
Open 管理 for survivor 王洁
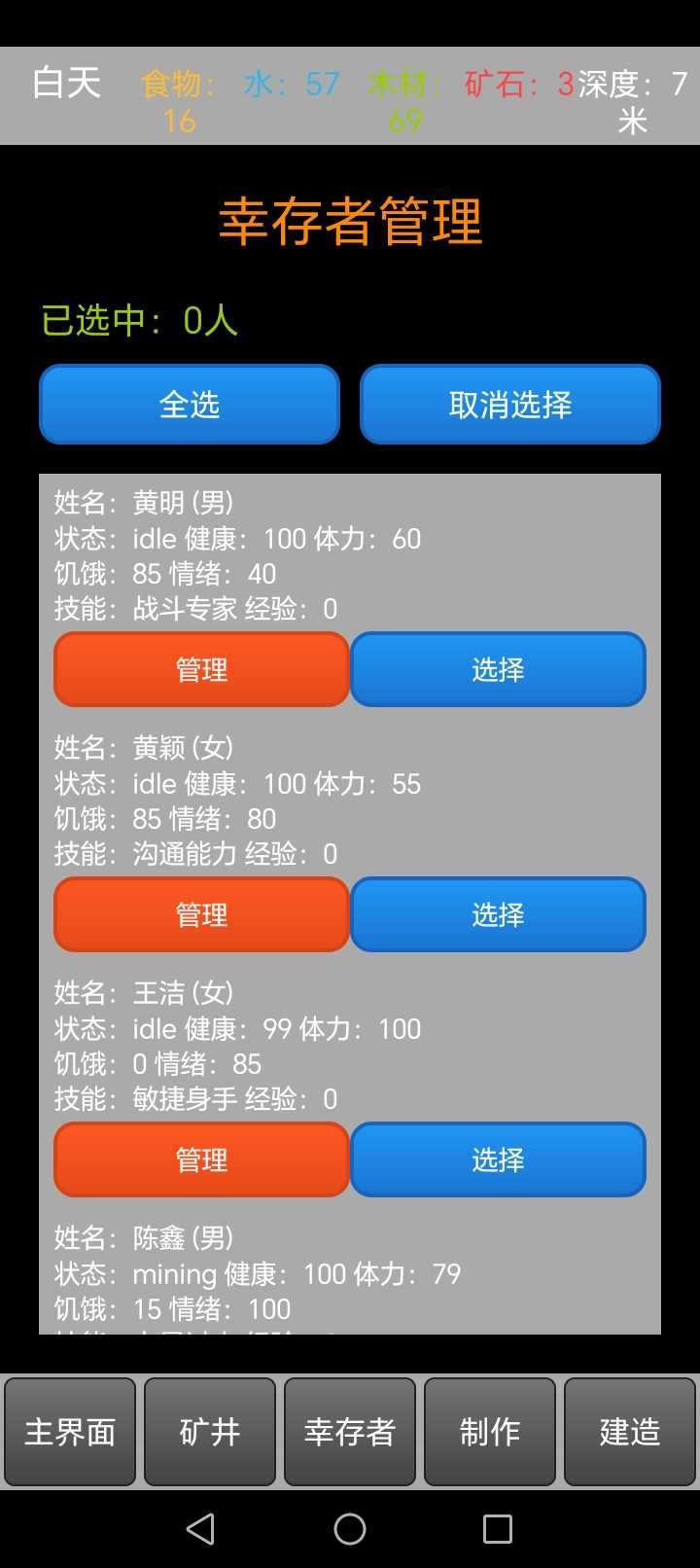[x=201, y=1159]
